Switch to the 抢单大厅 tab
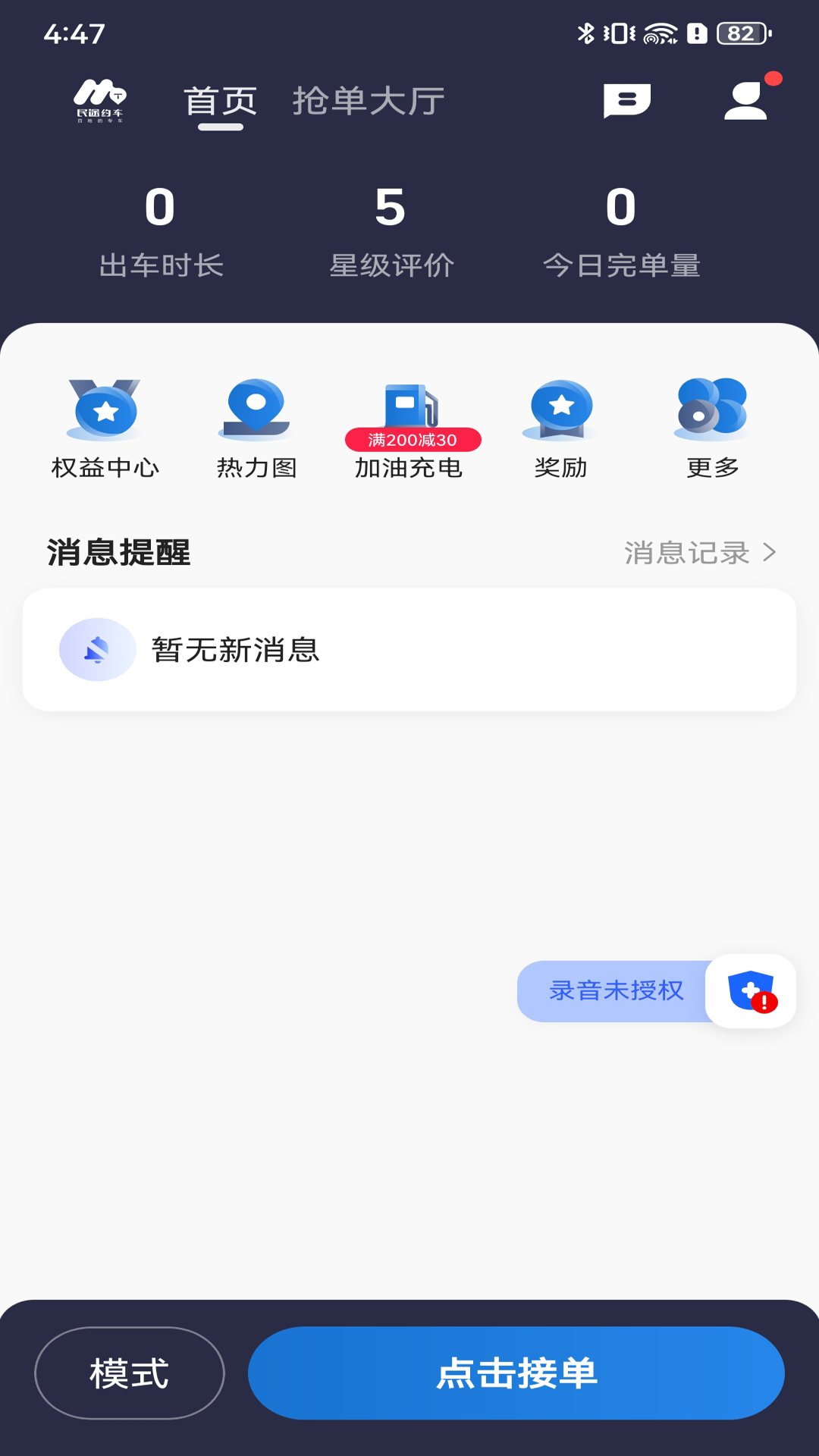This screenshot has width=819, height=1456. pyautogui.click(x=369, y=101)
